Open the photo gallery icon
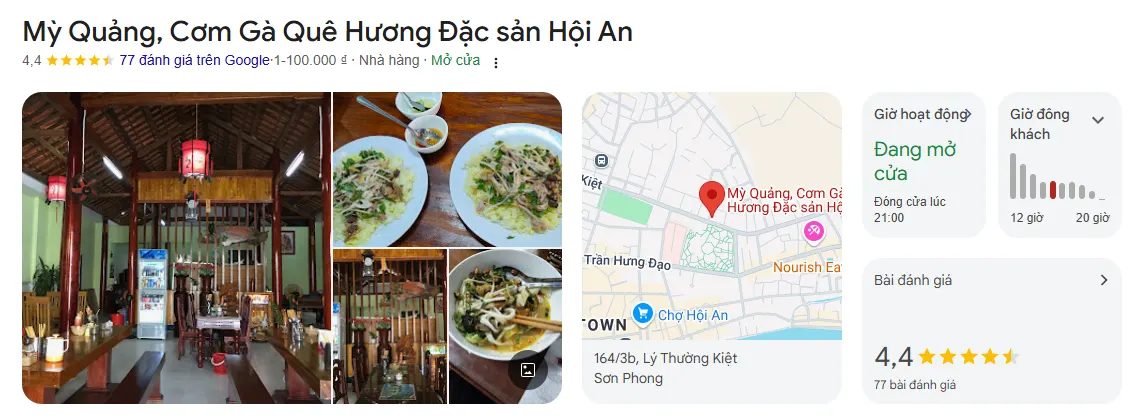1140x417 pixels. tap(527, 370)
